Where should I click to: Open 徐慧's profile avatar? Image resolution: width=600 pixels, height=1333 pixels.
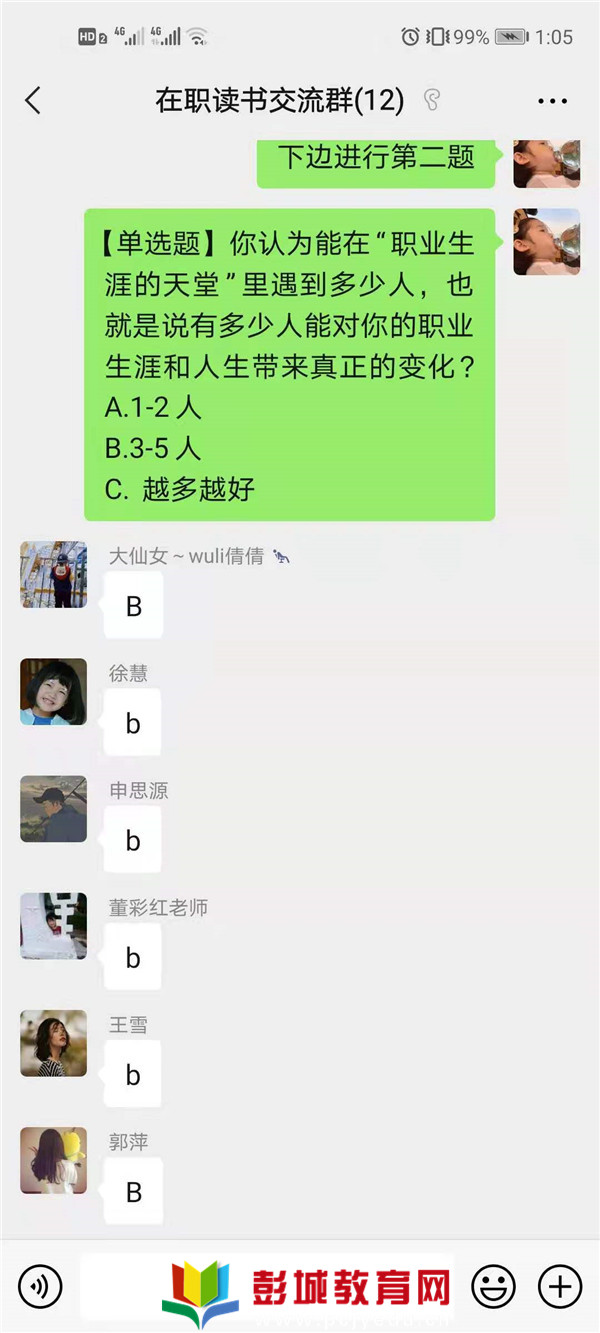coord(53,692)
